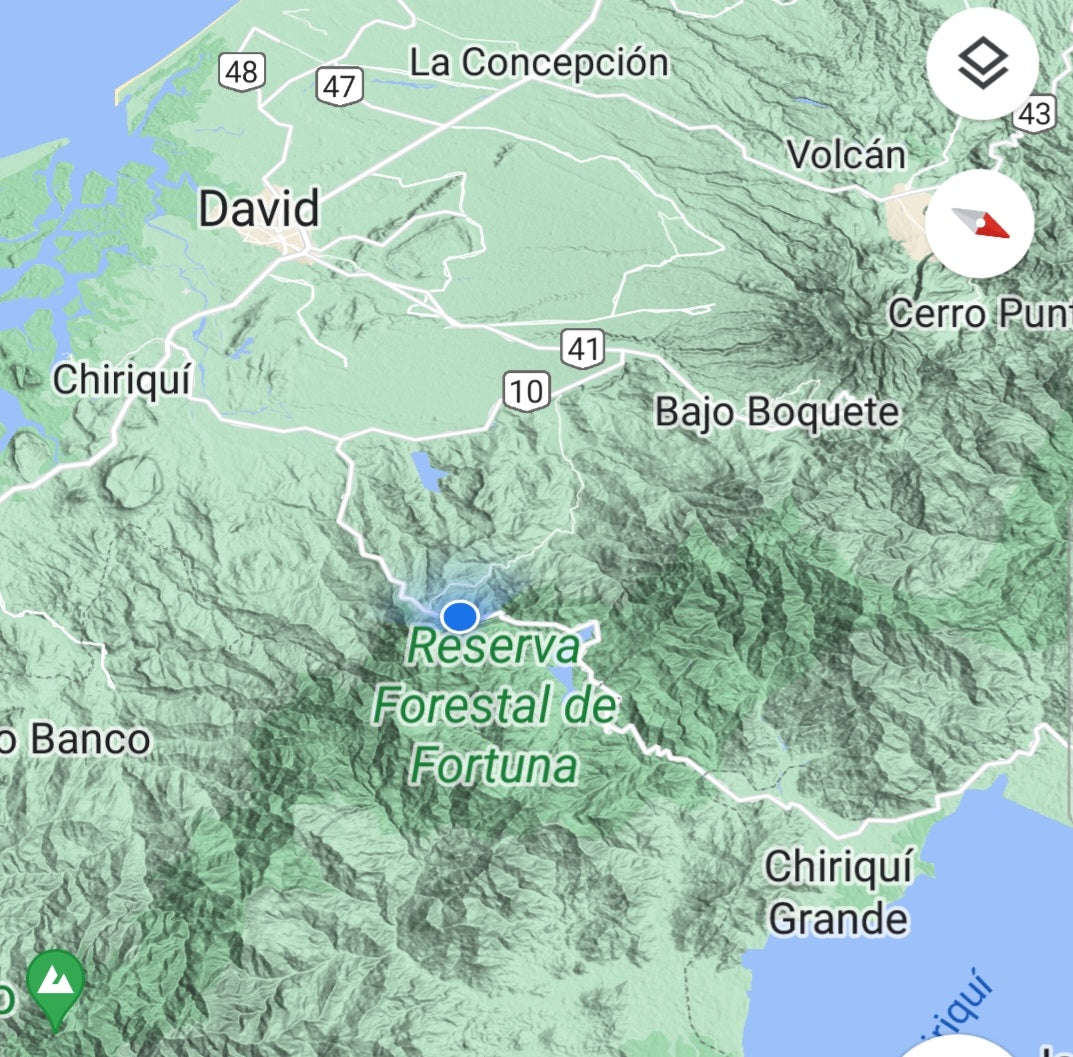
Task: Open the map layers button
Action: pos(982,64)
